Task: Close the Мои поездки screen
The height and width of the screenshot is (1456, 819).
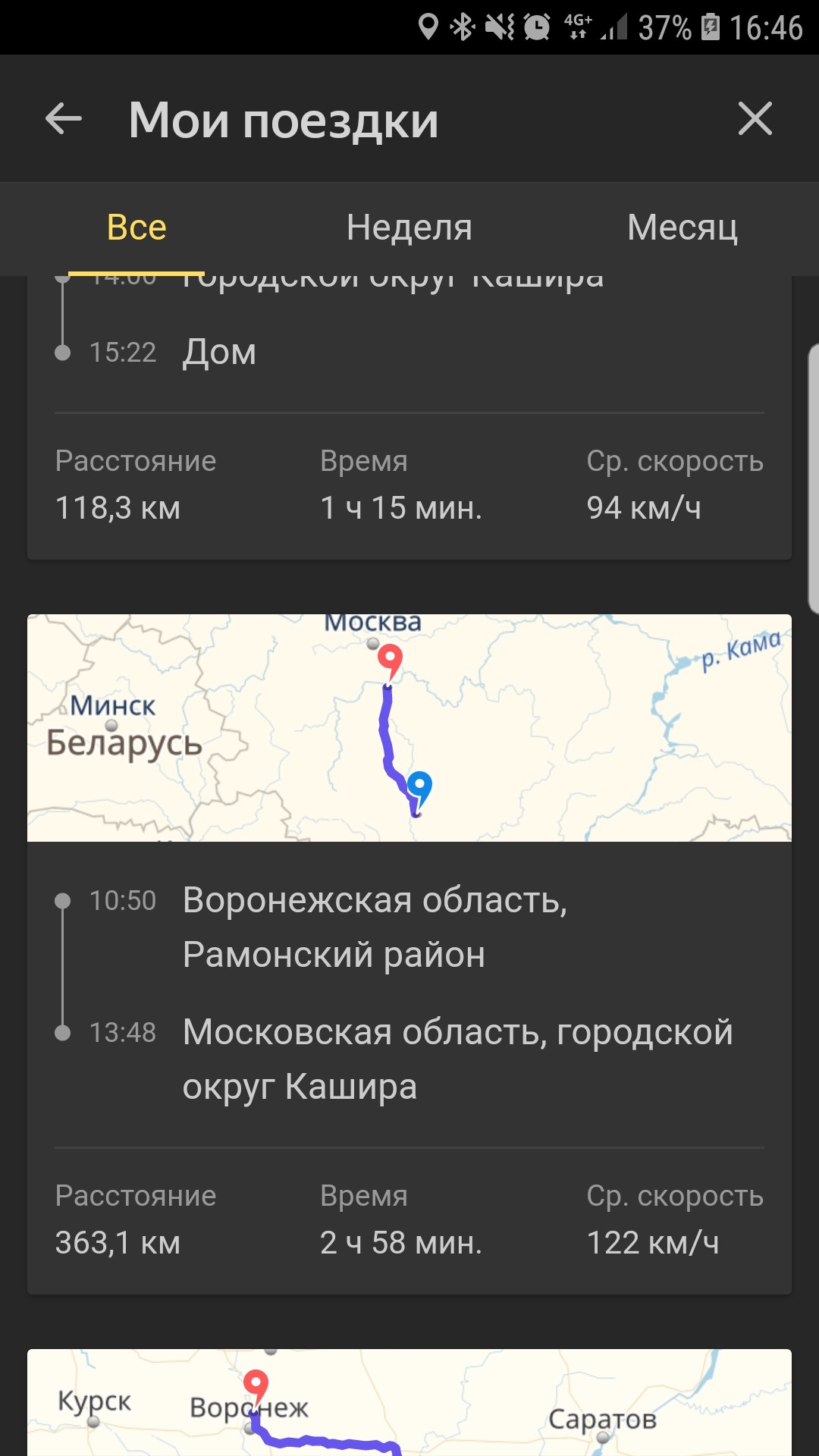Action: pos(755,119)
